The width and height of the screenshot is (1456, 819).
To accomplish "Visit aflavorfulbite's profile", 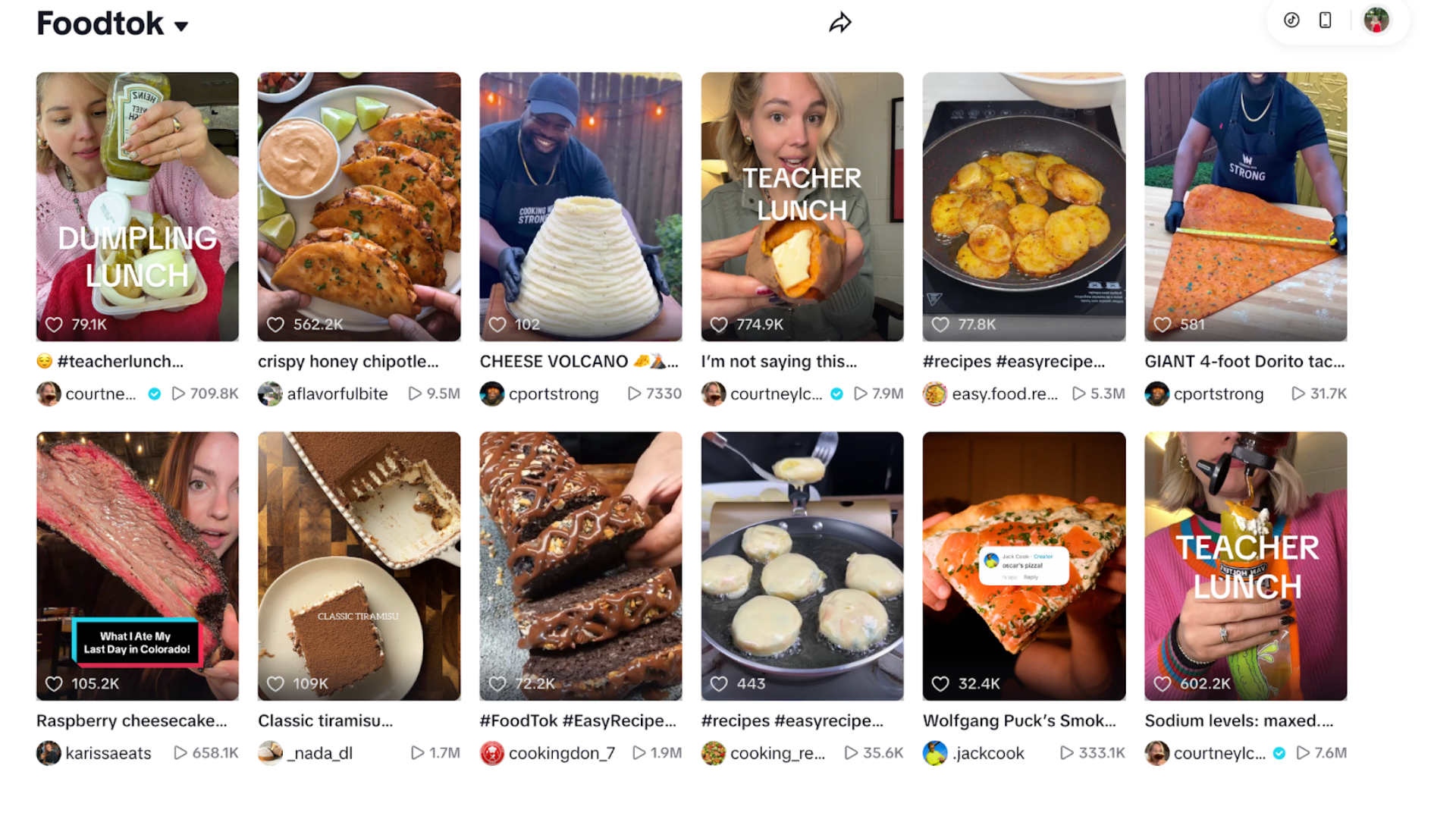I will [337, 394].
